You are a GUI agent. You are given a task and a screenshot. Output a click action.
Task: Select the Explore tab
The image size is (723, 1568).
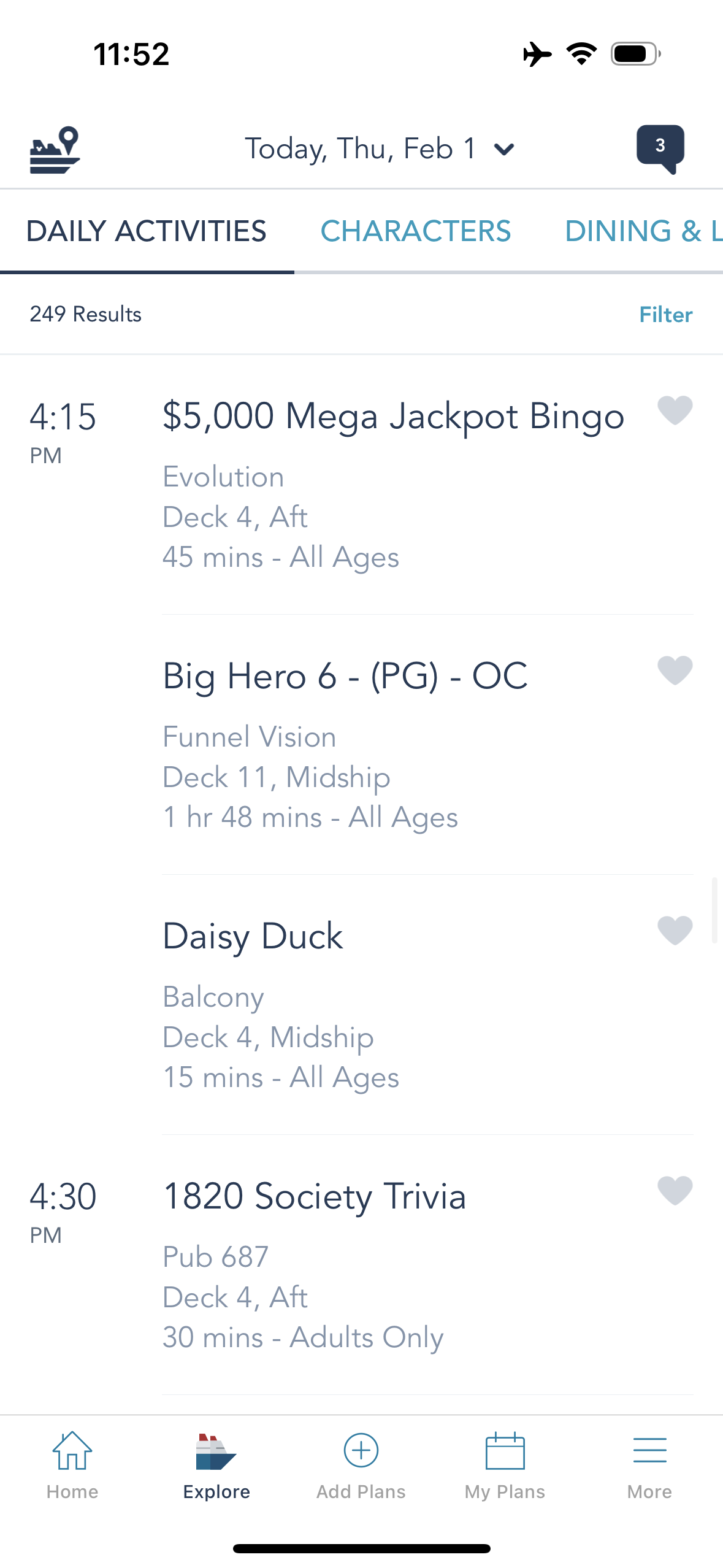pos(216,1465)
